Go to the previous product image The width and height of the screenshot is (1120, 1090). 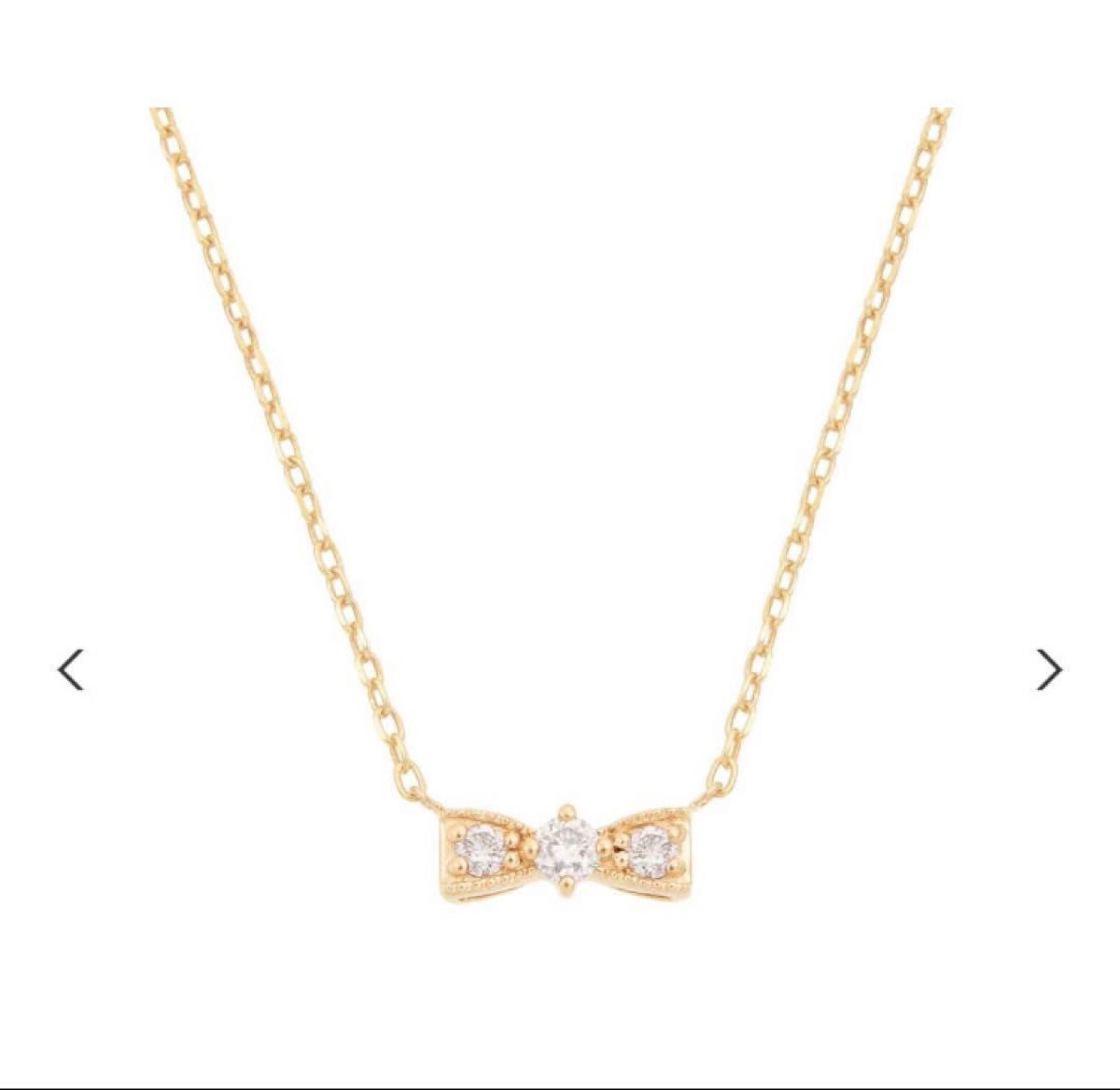pyautogui.click(x=71, y=669)
